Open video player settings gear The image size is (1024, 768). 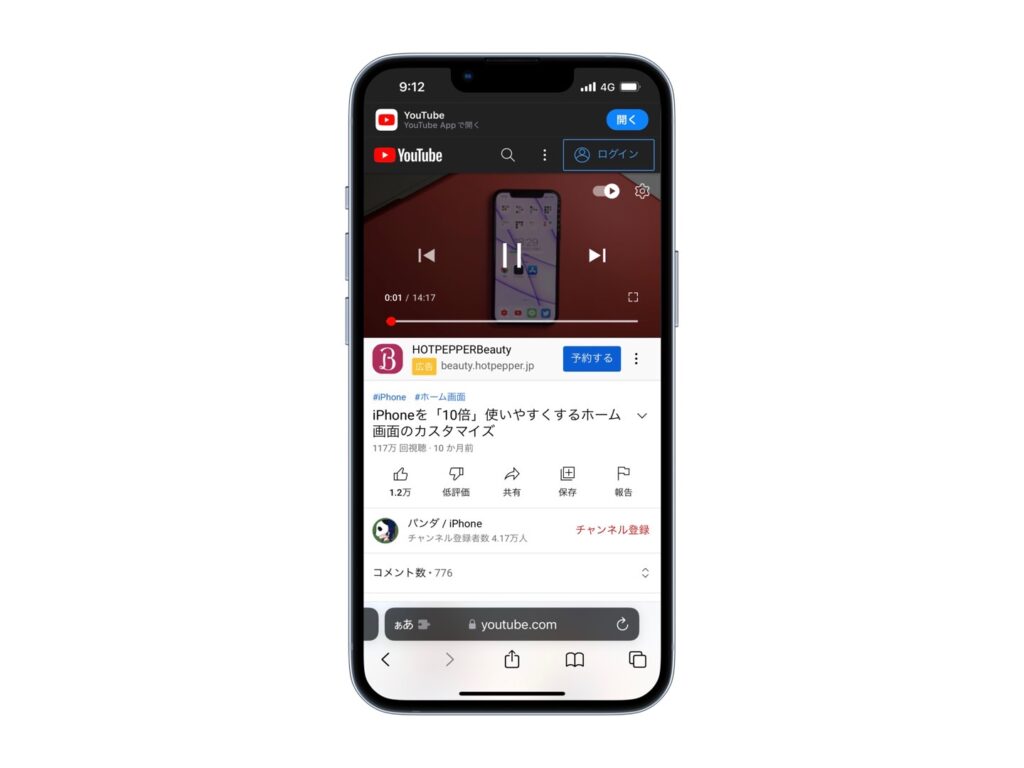[x=642, y=191]
